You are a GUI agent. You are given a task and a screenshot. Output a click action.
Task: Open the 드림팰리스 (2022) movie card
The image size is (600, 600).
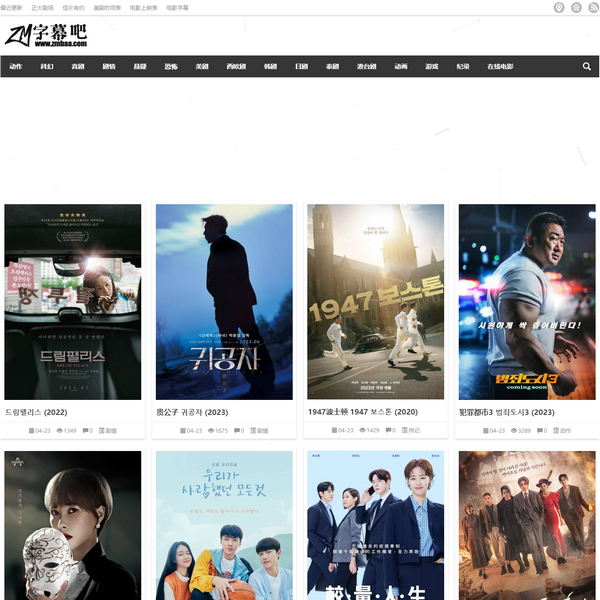click(73, 302)
